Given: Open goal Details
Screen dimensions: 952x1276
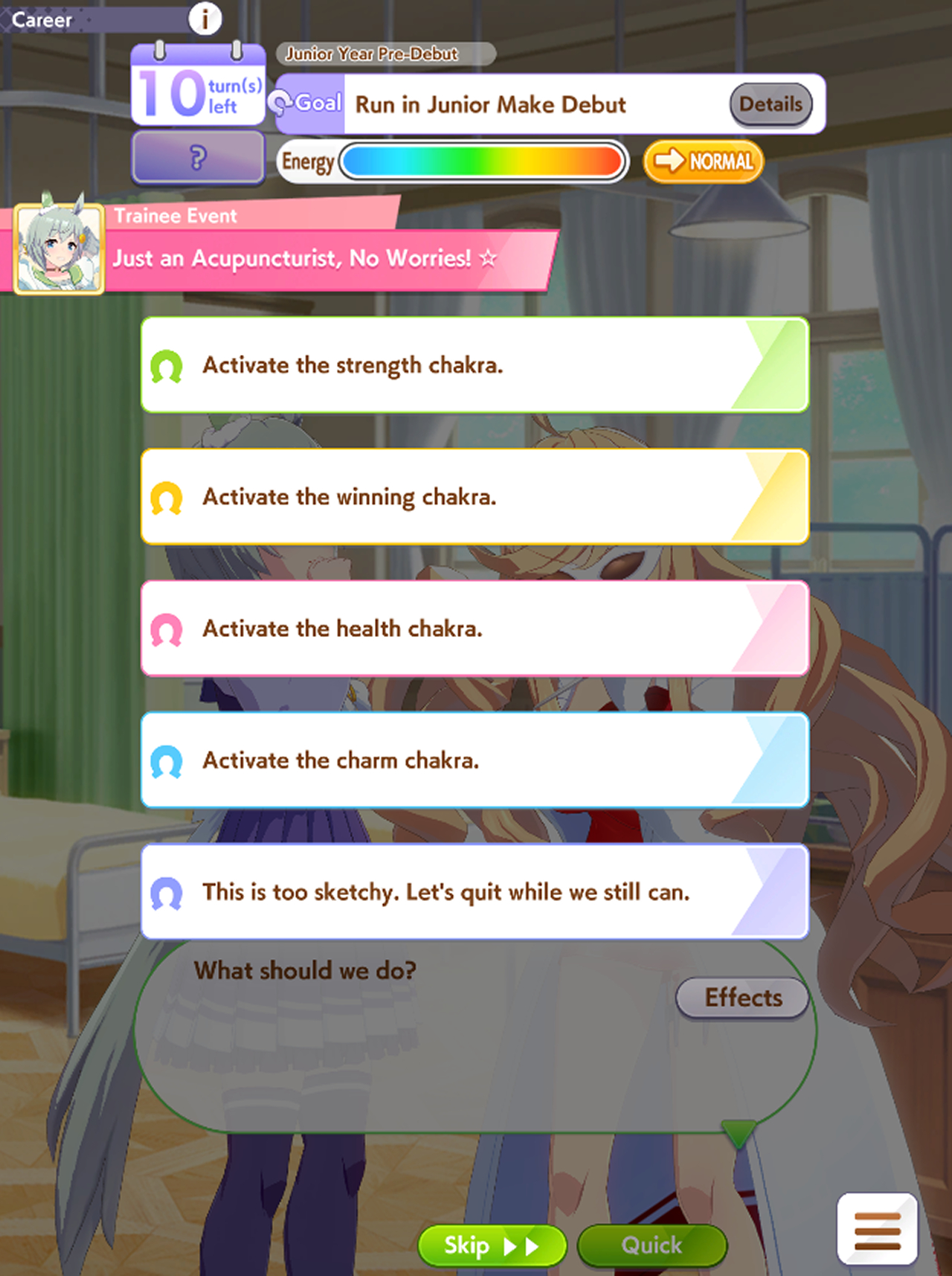Looking at the screenshot, I should [x=771, y=105].
